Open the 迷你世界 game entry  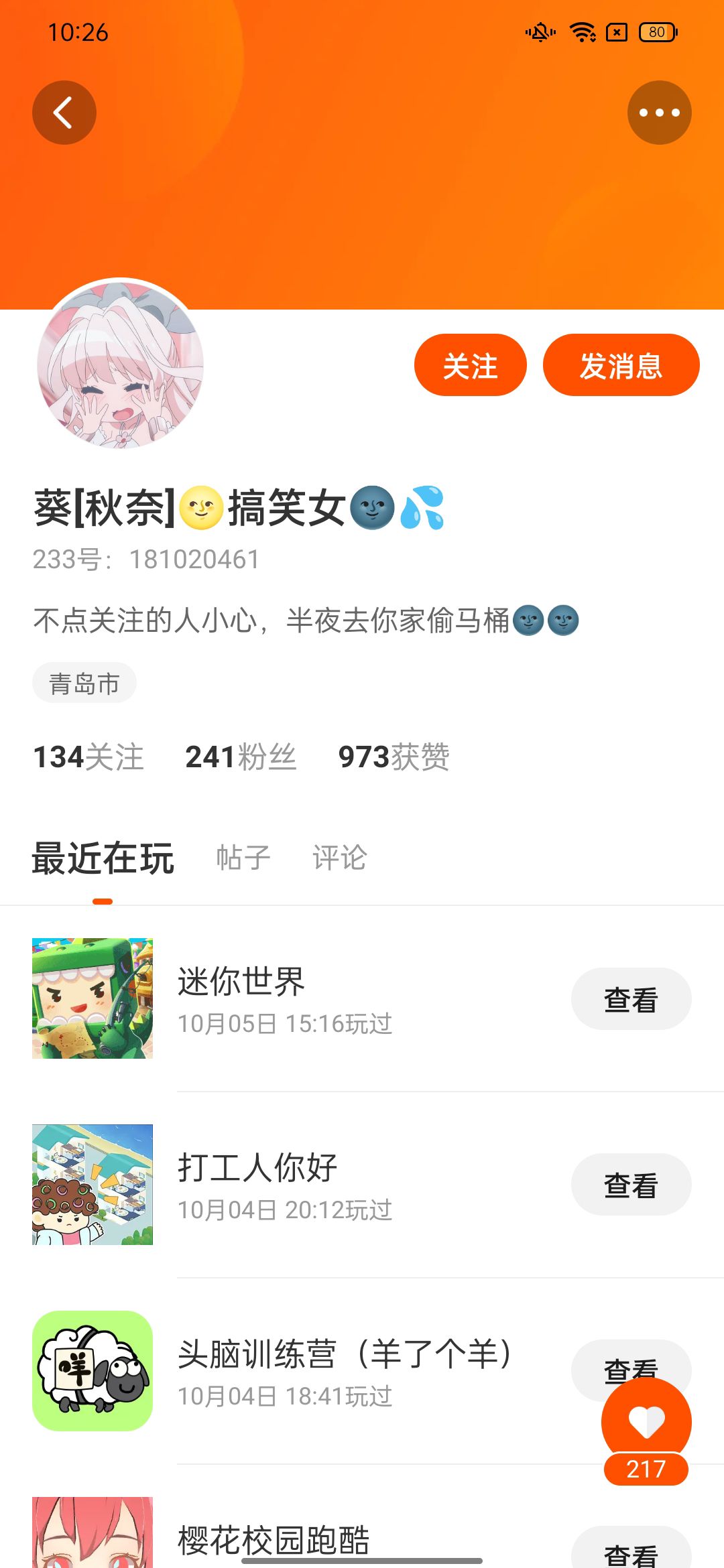pos(362,998)
